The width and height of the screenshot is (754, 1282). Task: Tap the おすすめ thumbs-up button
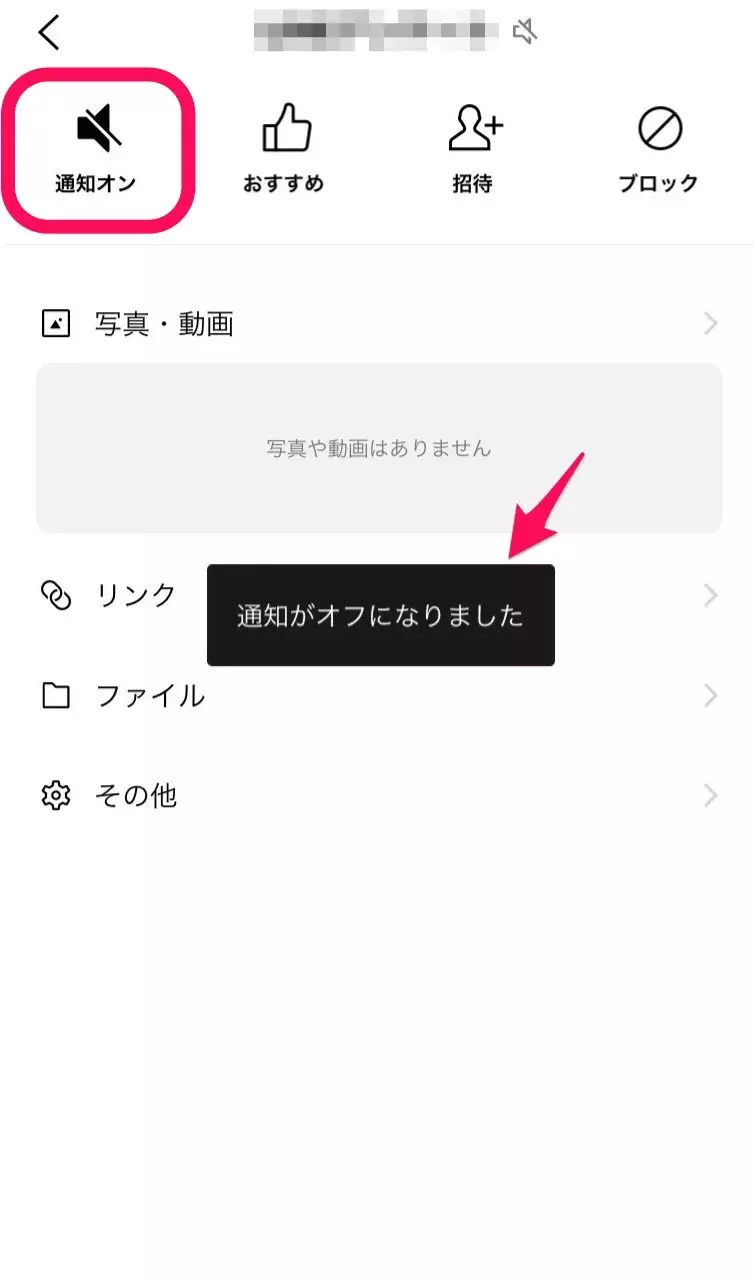coord(284,150)
